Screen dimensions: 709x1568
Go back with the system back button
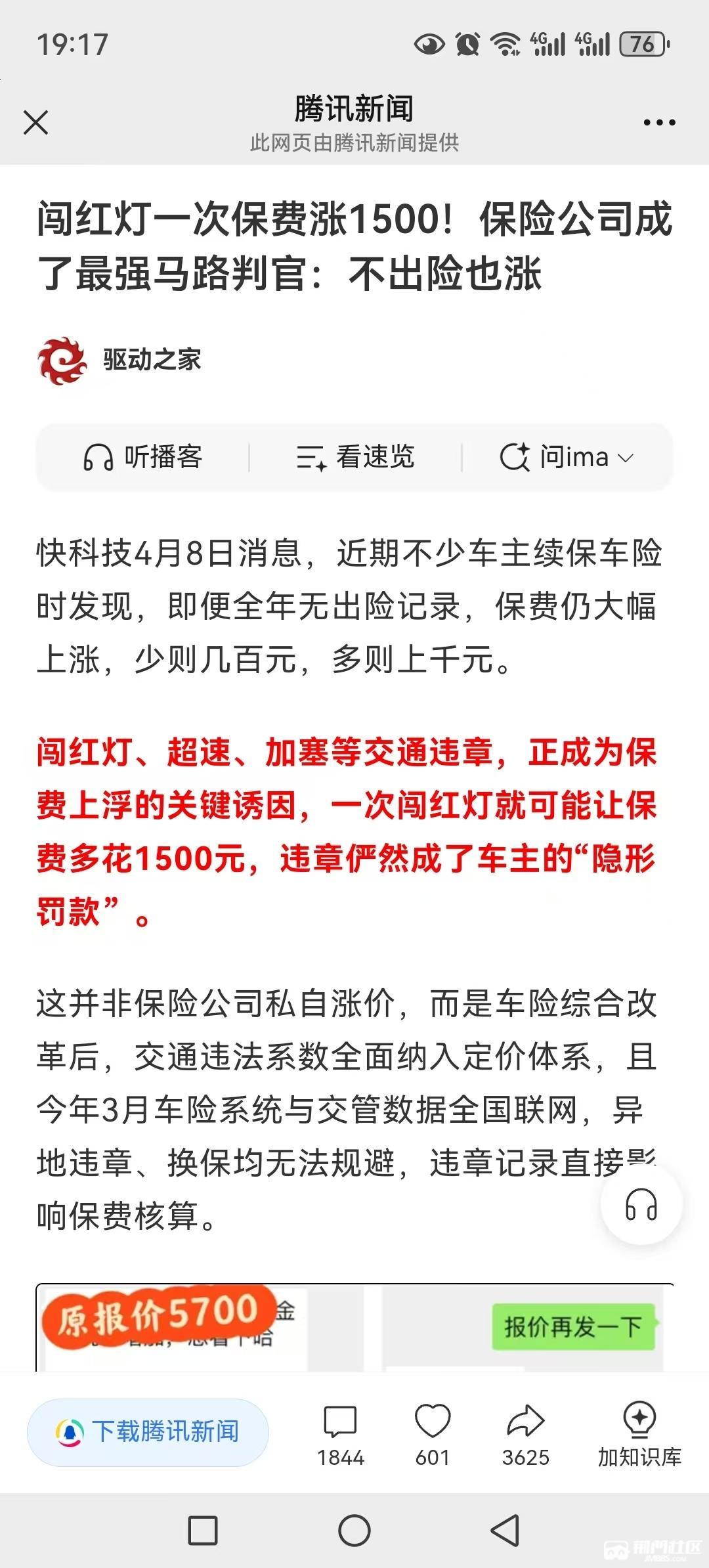pyautogui.click(x=505, y=1531)
